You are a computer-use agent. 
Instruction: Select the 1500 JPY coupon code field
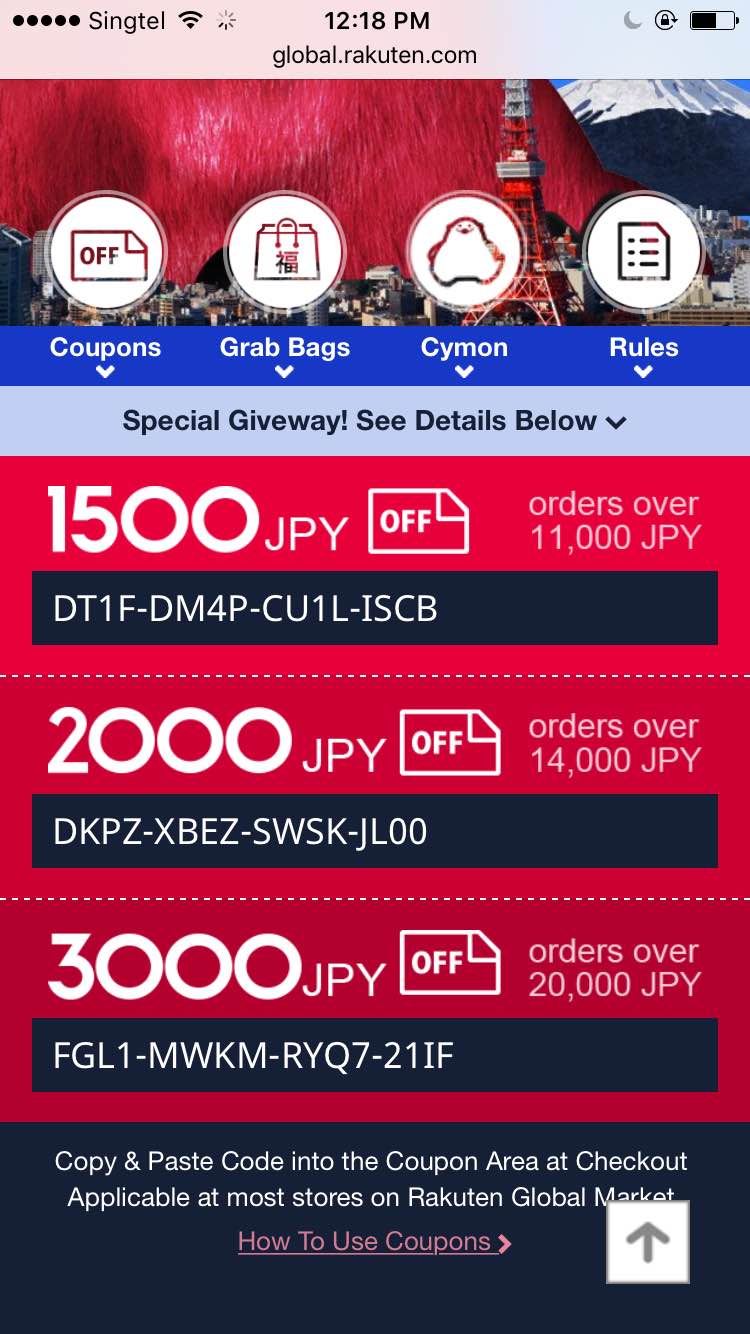[375, 608]
